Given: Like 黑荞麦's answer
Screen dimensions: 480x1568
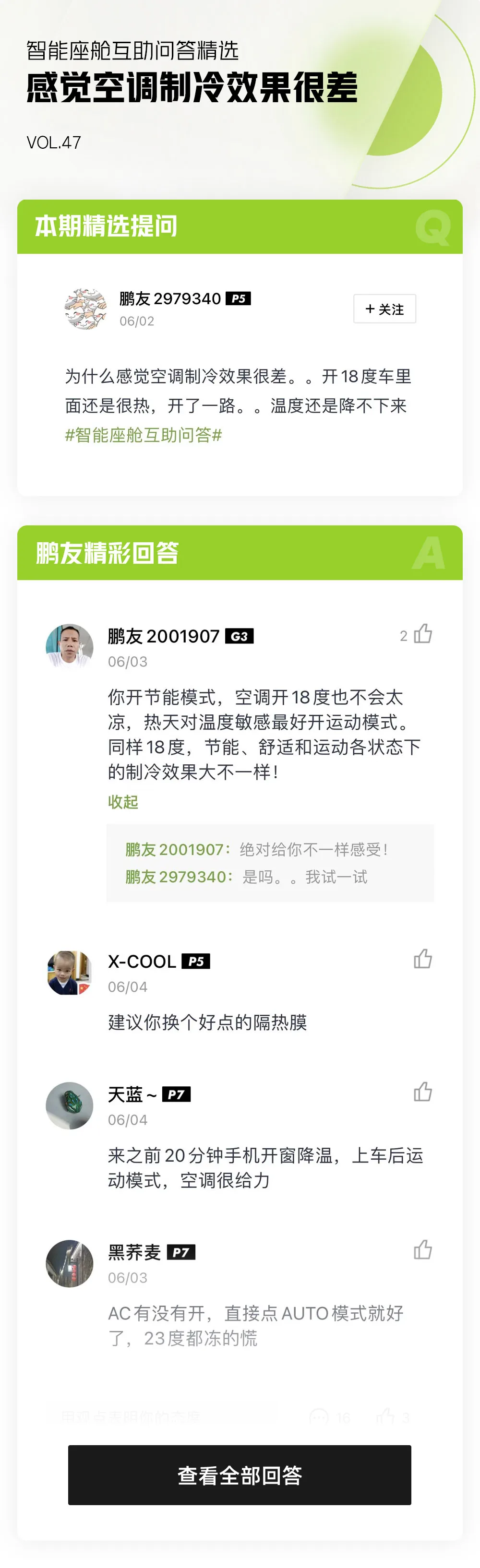Looking at the screenshot, I should click(423, 1250).
